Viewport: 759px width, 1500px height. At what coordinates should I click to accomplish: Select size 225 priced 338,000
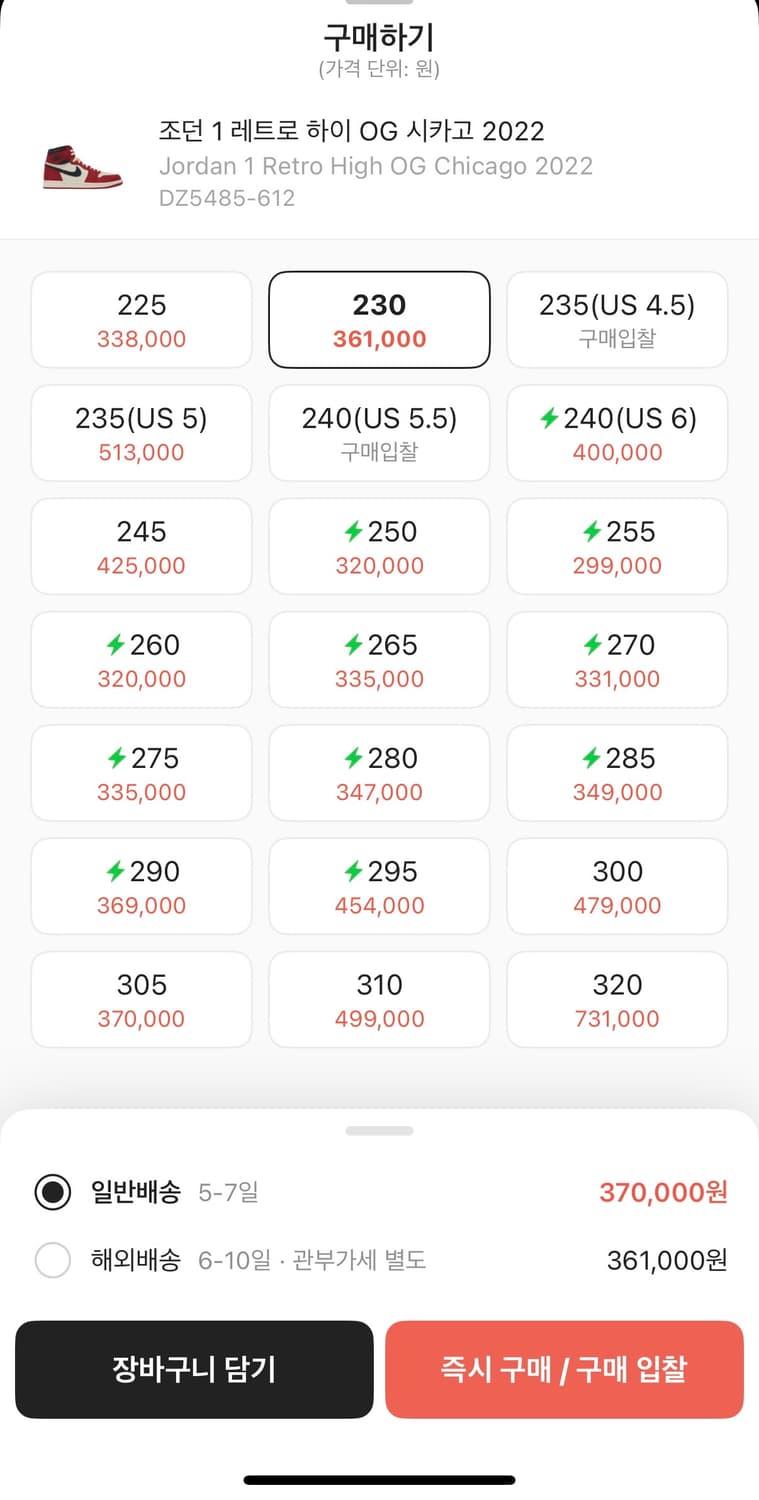[141, 320]
